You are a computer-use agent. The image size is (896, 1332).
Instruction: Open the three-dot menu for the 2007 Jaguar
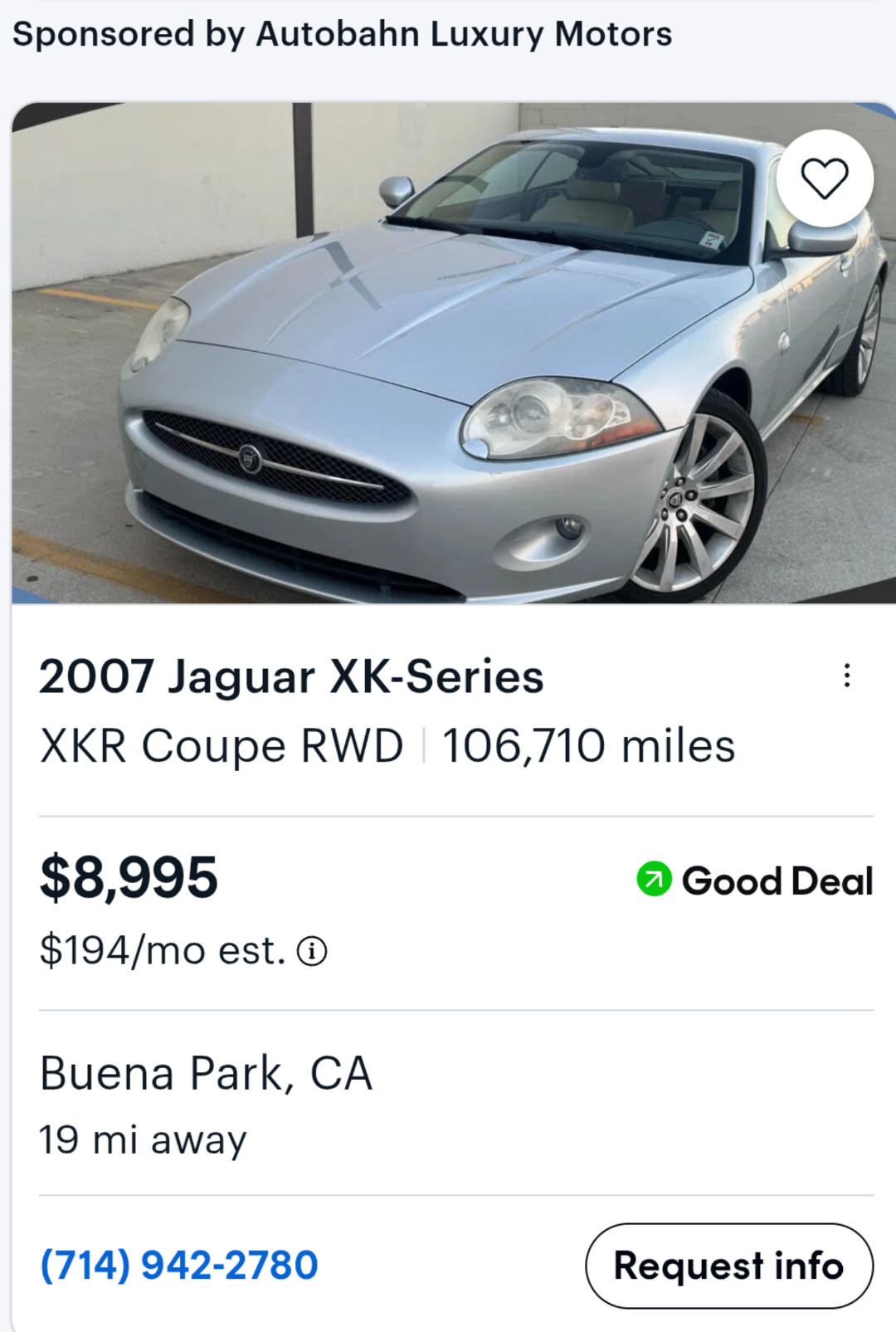point(846,675)
